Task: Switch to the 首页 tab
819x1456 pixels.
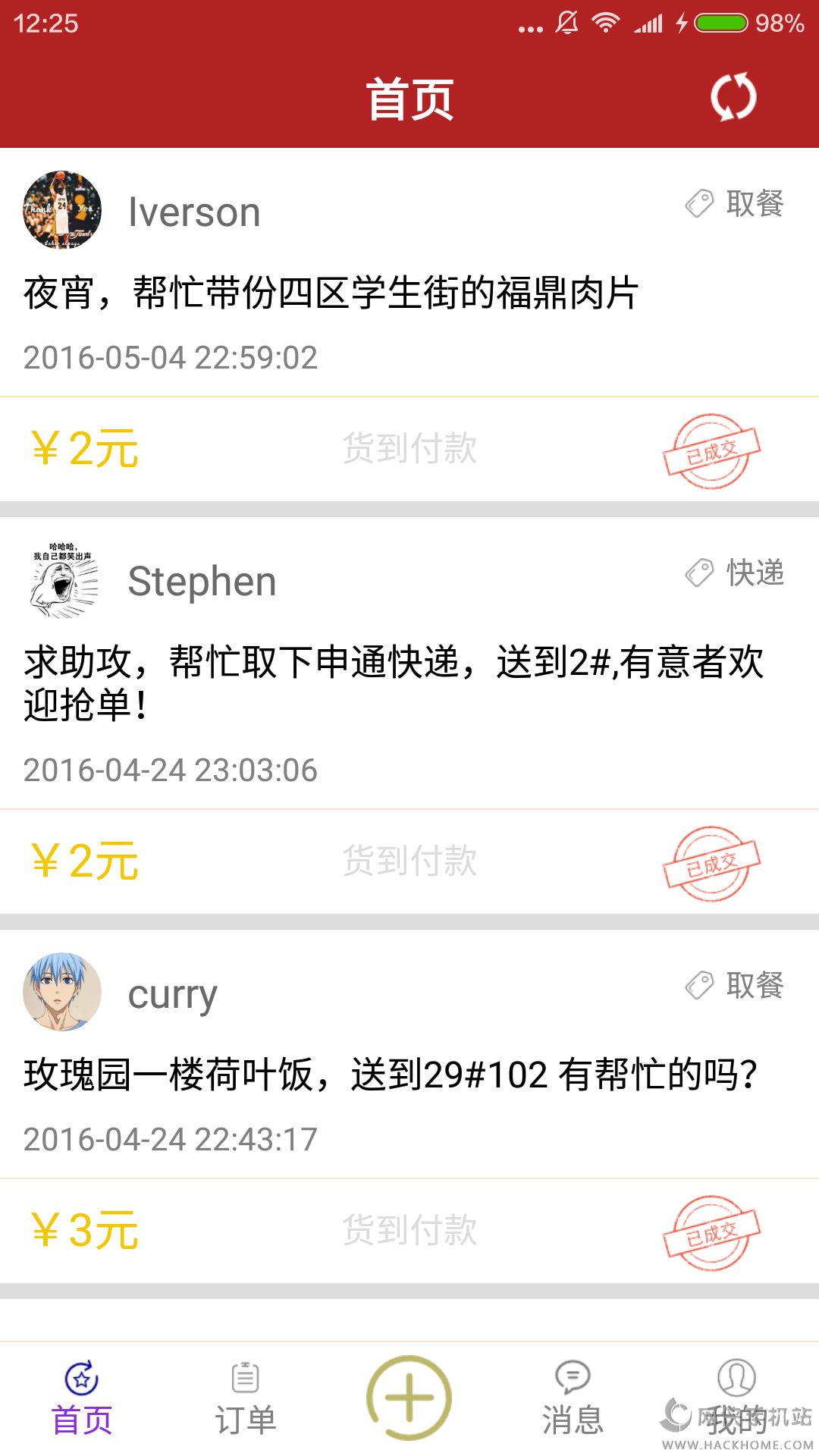Action: (x=82, y=1399)
